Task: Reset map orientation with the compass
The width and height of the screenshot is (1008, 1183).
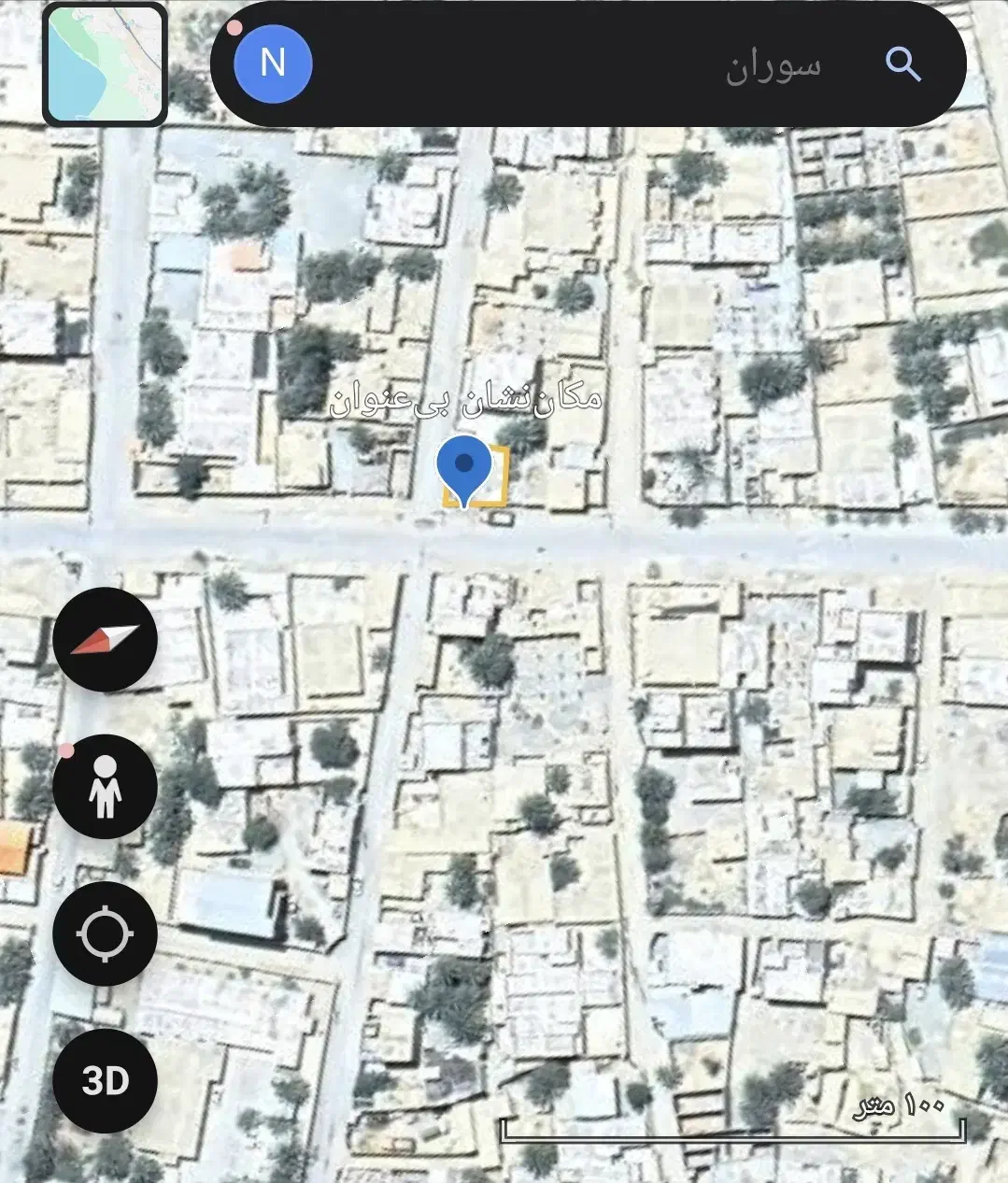Action: coord(105,640)
